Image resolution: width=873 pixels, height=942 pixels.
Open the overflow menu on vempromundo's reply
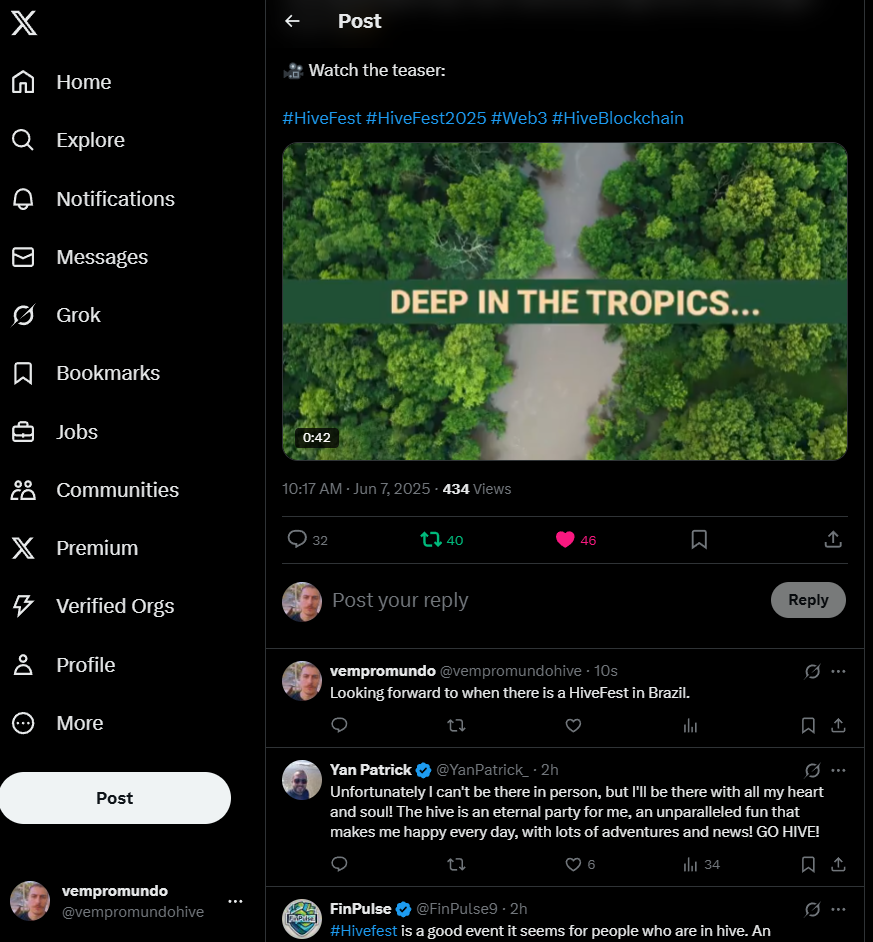[838, 671]
